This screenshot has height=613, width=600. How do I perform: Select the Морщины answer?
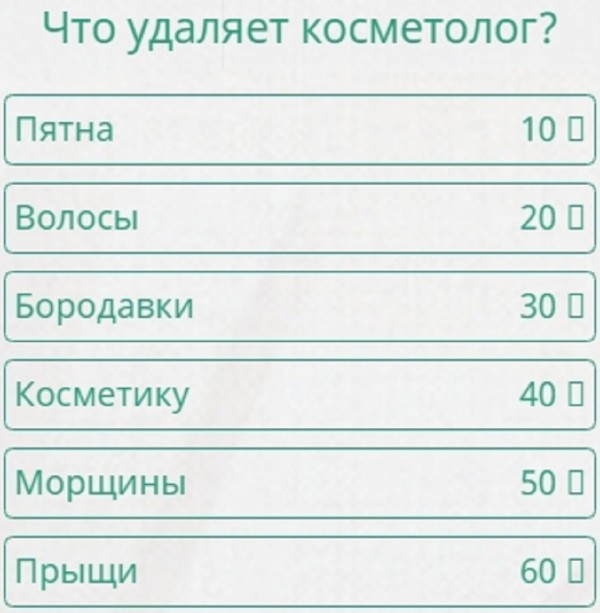[299, 483]
